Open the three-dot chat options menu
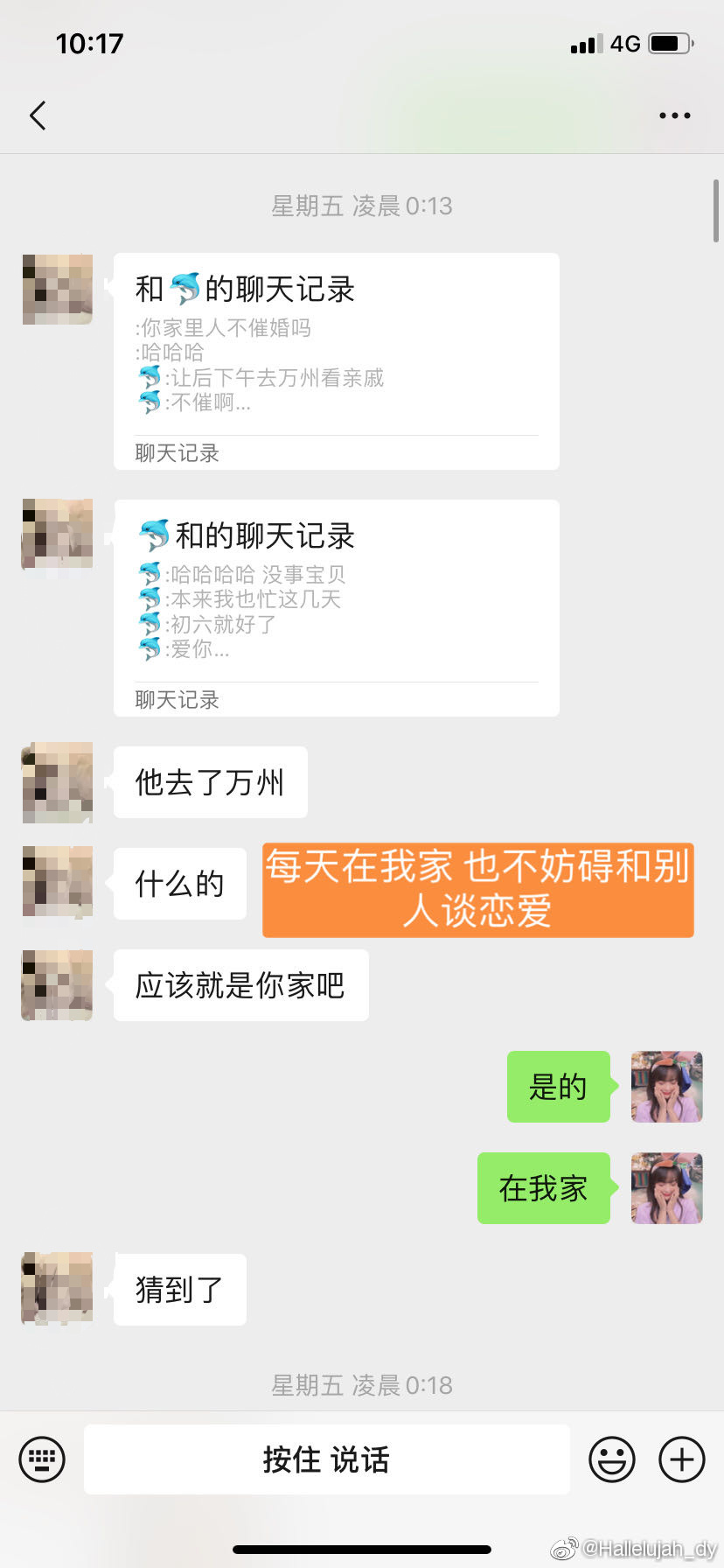The height and width of the screenshot is (1568, 724). 674,115
